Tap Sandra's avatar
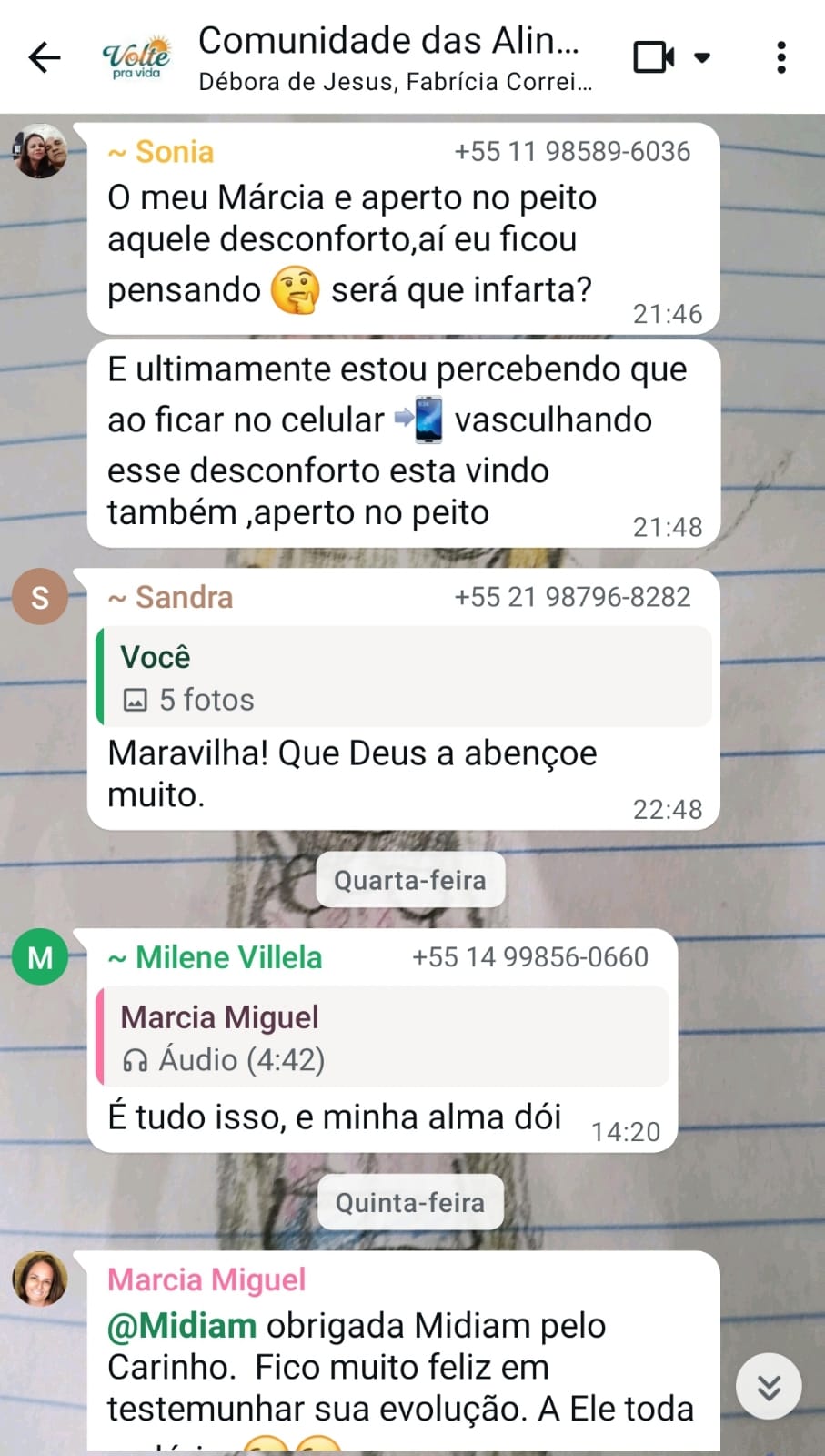Viewport: 825px width, 1456px height. click(x=39, y=598)
